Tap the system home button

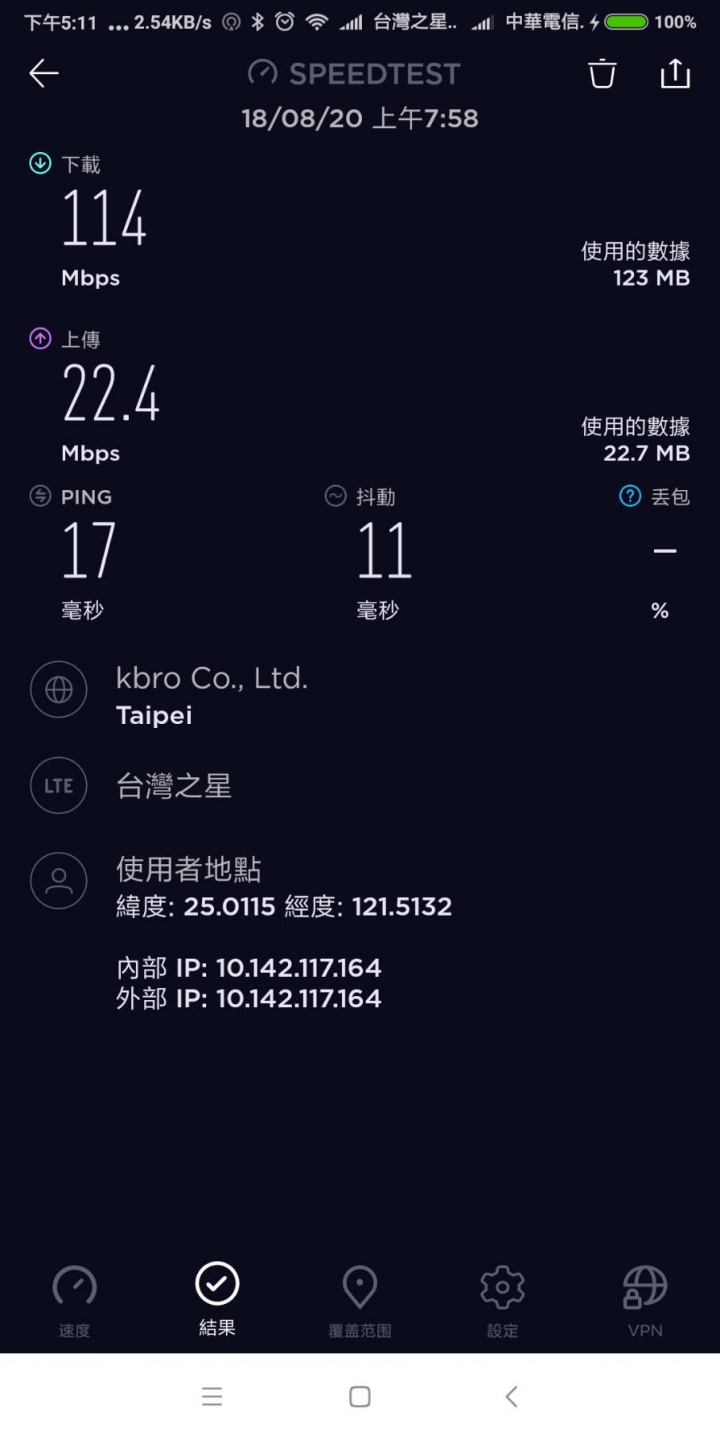pos(360,1397)
